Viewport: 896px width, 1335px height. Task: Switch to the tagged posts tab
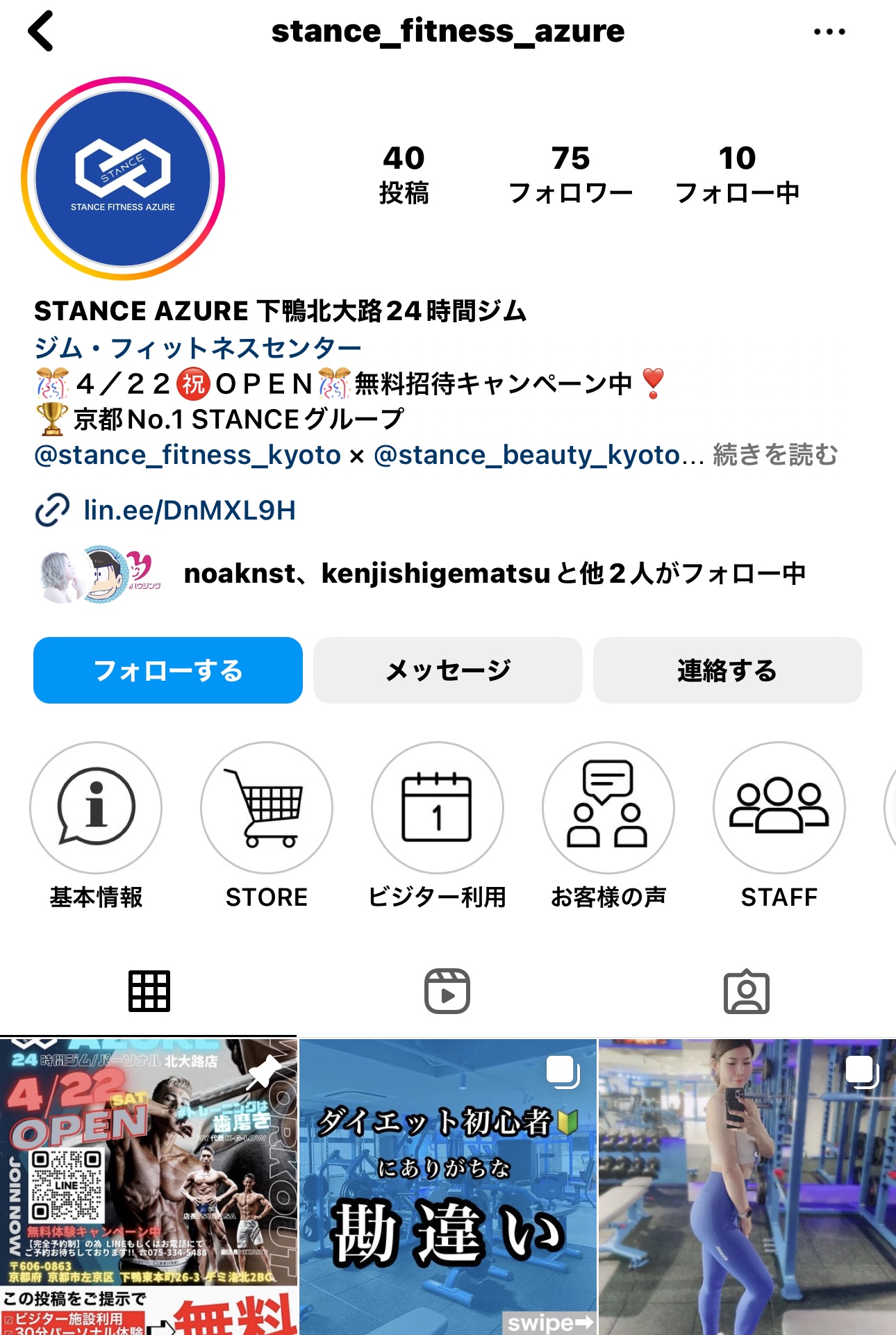[x=746, y=991]
